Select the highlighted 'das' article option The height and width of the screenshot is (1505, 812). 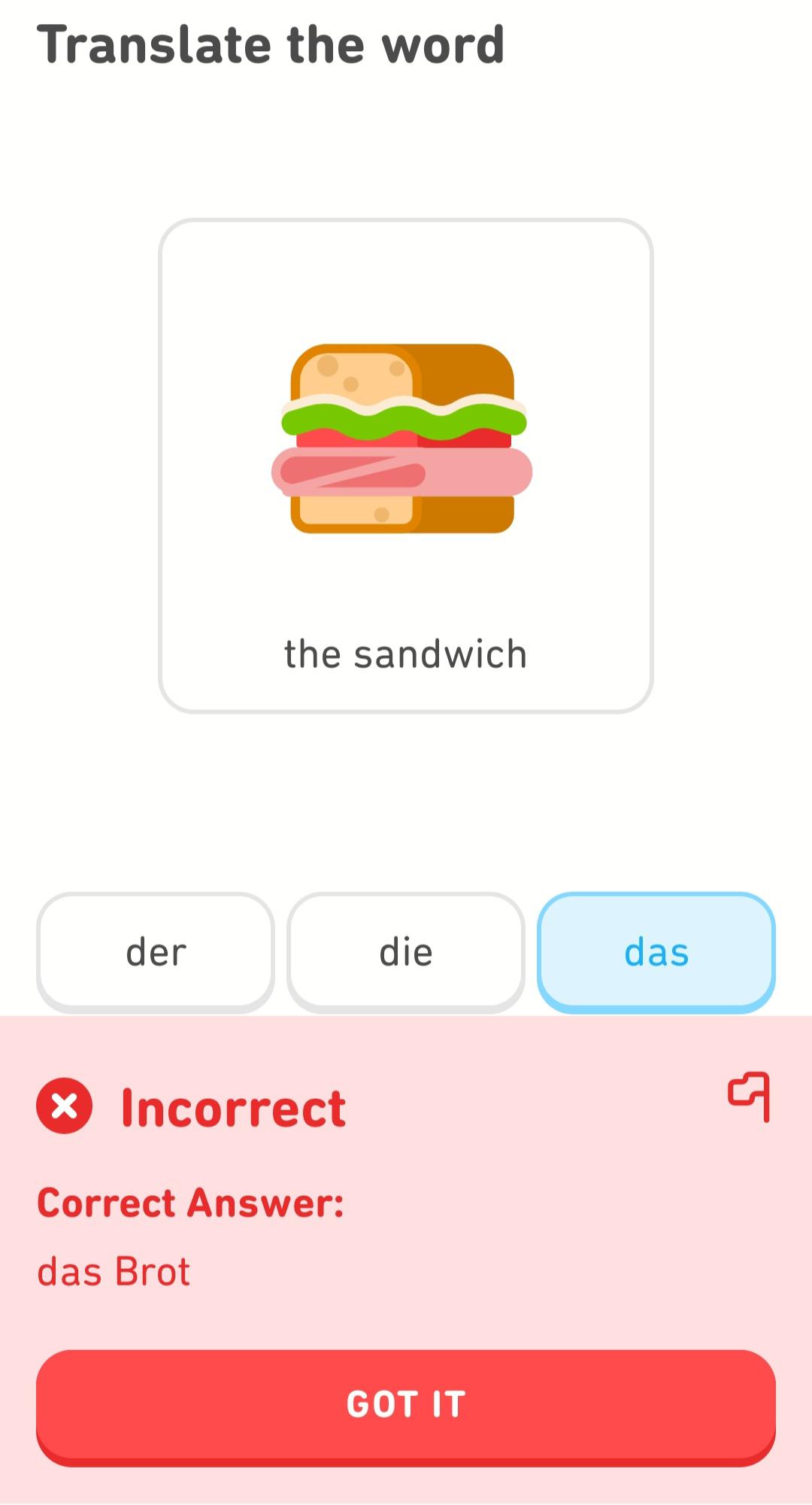tap(656, 951)
